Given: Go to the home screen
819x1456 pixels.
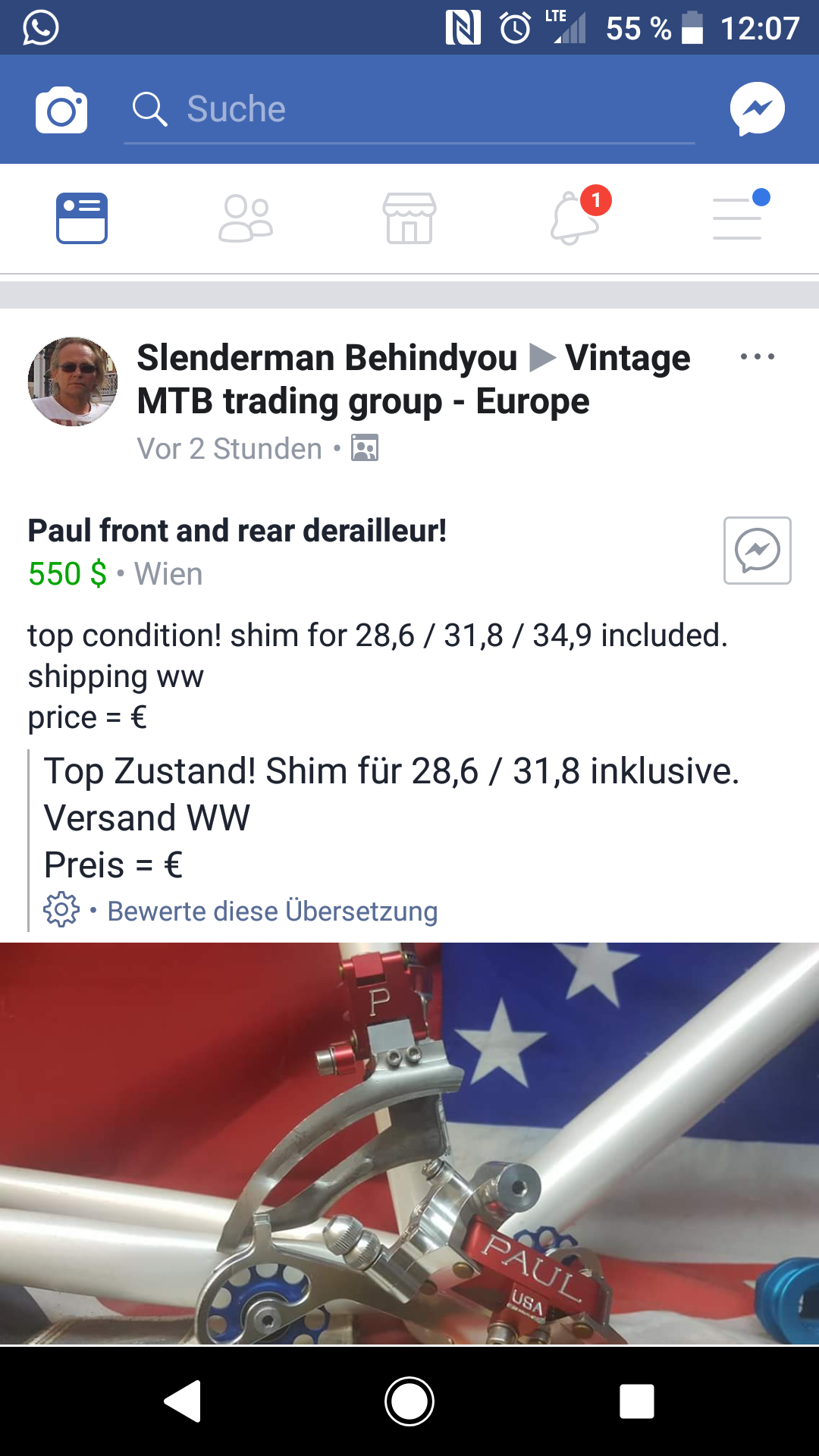Looking at the screenshot, I should pos(409,1401).
